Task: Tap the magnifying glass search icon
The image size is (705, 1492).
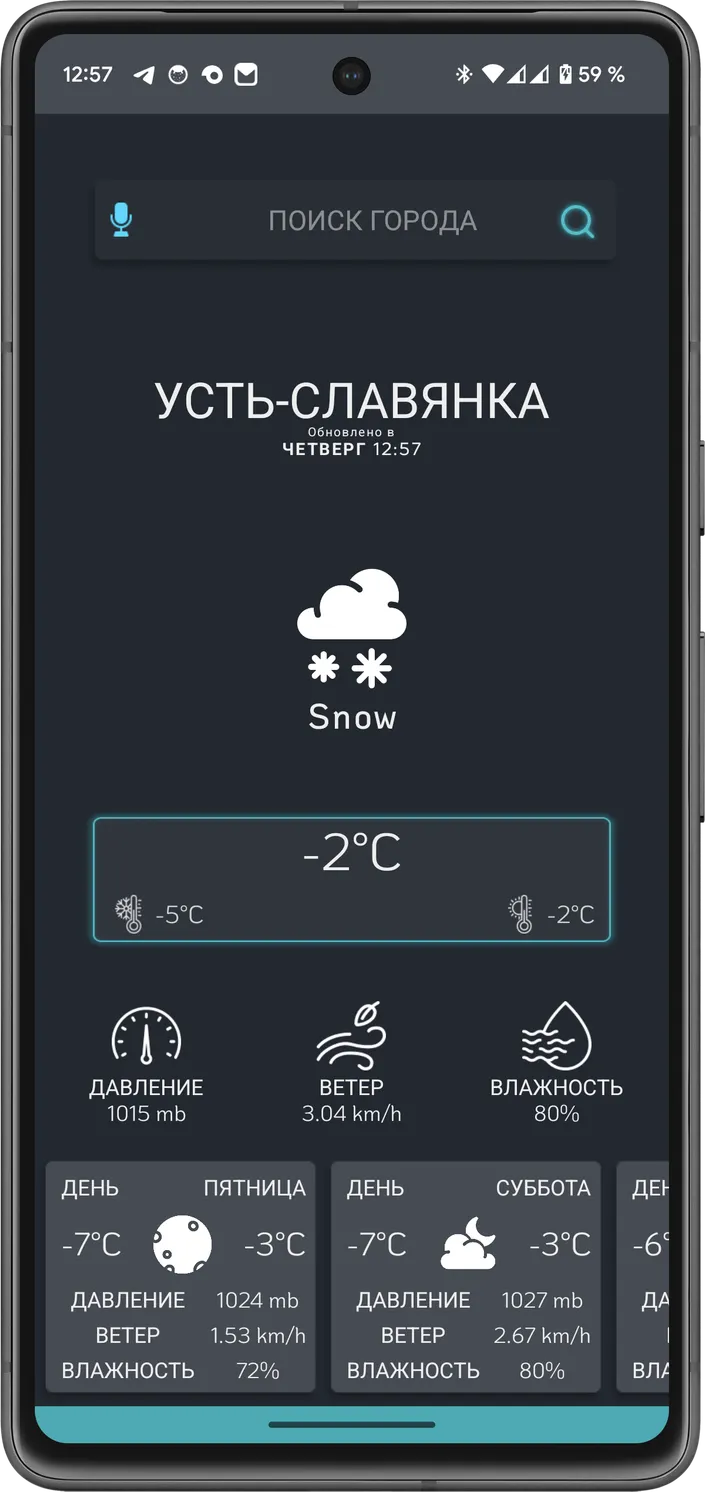Action: [x=577, y=221]
